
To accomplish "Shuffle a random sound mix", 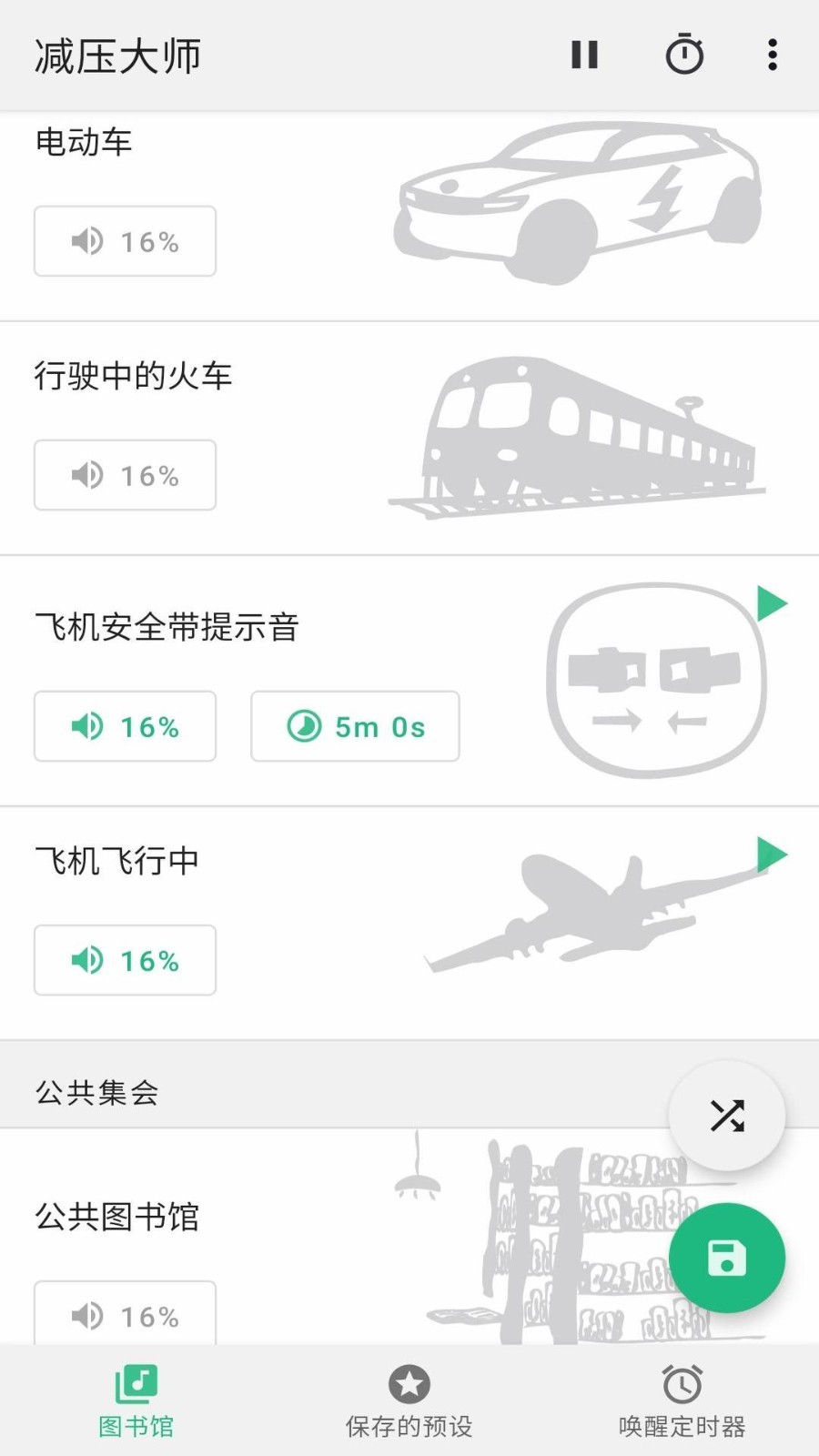I will 726,1116.
